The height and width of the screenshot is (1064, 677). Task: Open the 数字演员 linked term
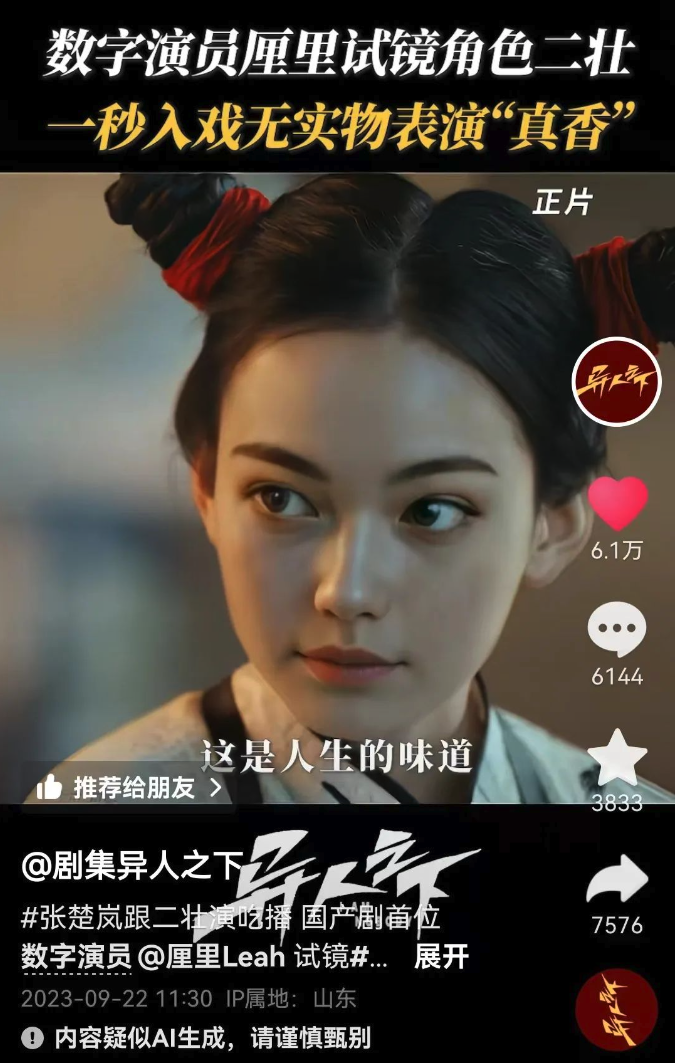pos(76,956)
